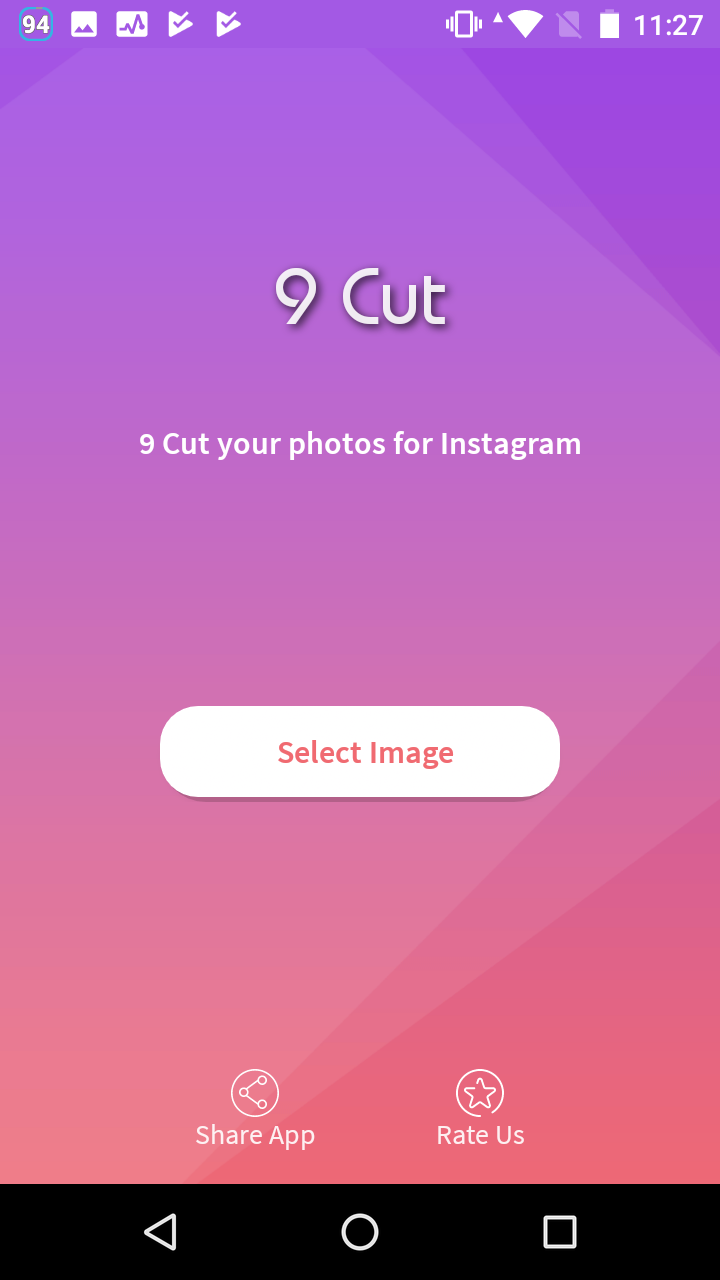Open the battery percentage notification showing 94
Image resolution: width=720 pixels, height=1280 pixels.
pyautogui.click(x=38, y=24)
